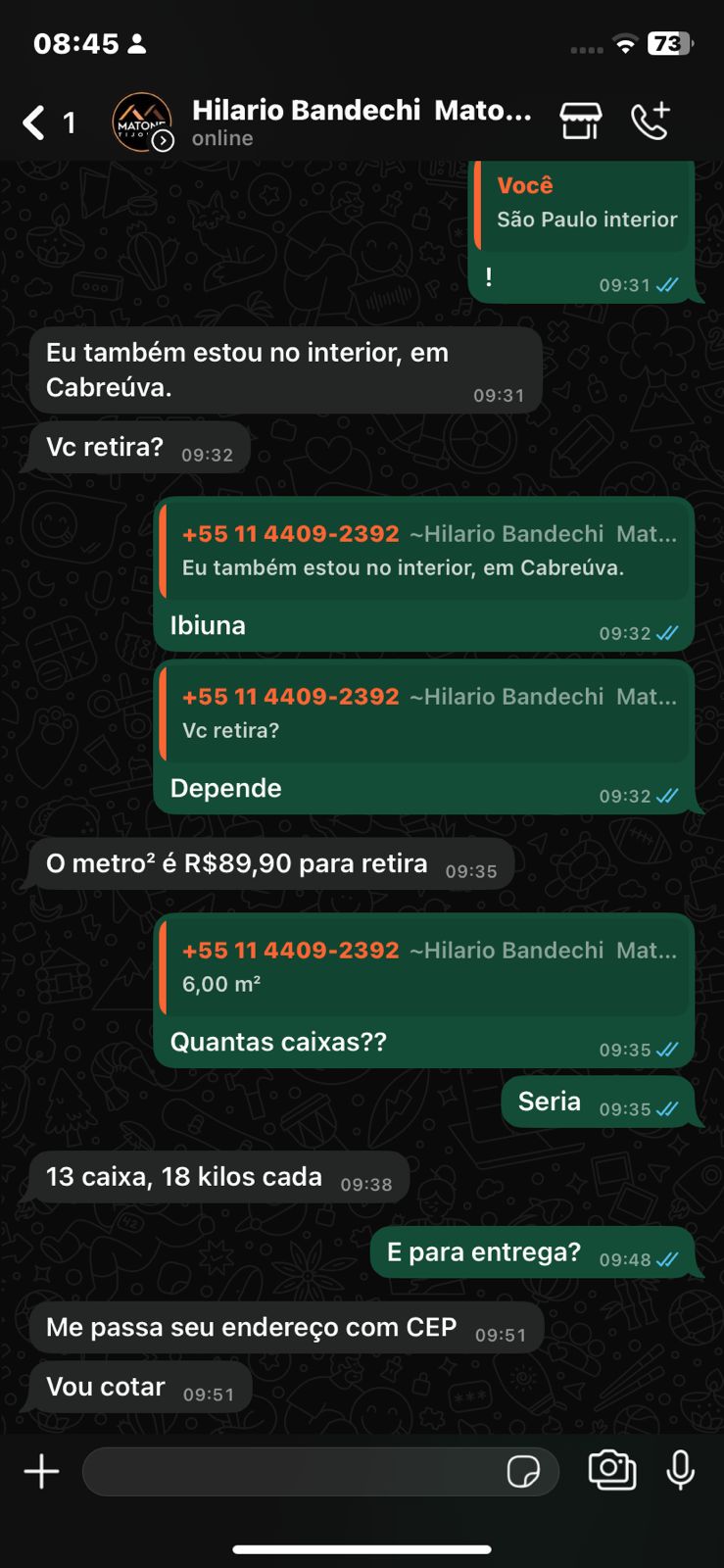Tap the quoted reply 'Vc retira?'
Screen dimensions: 724x1568
(x=423, y=712)
